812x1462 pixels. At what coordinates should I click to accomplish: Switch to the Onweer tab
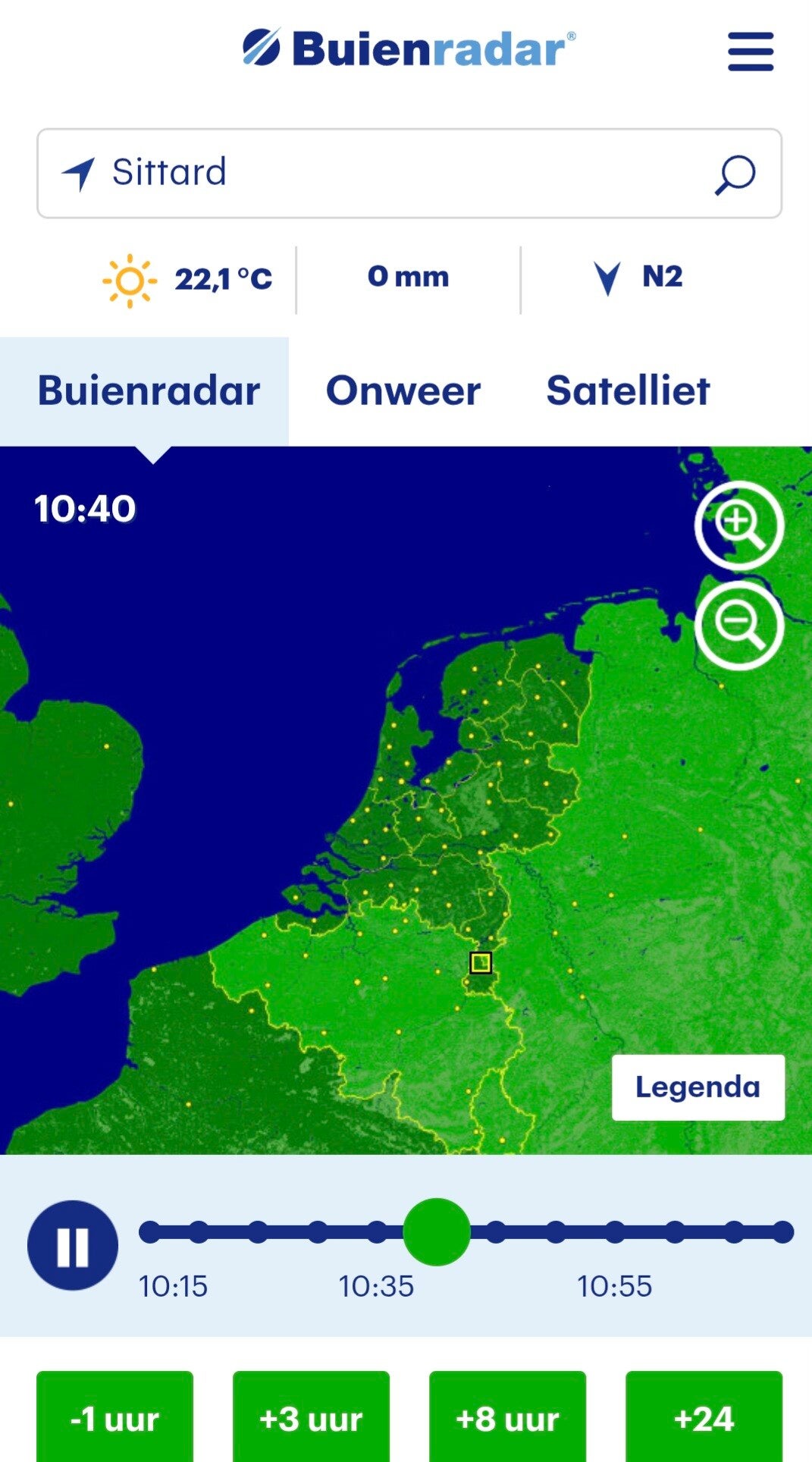pos(403,391)
